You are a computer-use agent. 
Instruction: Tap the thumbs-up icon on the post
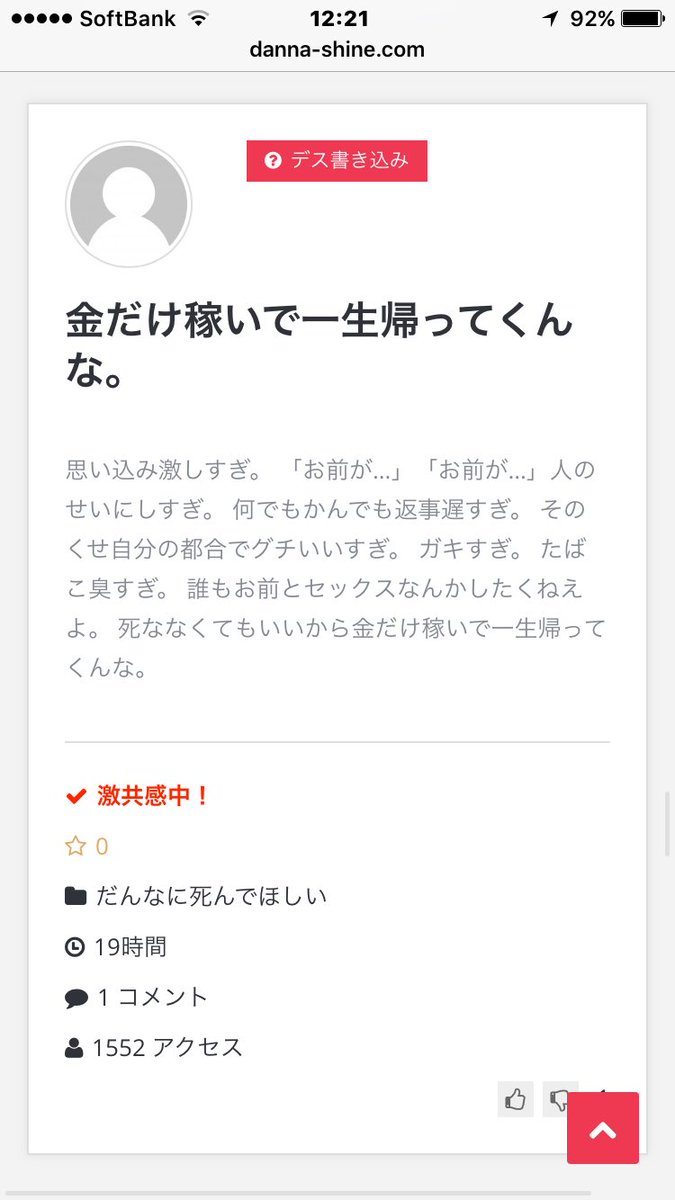coord(515,1099)
